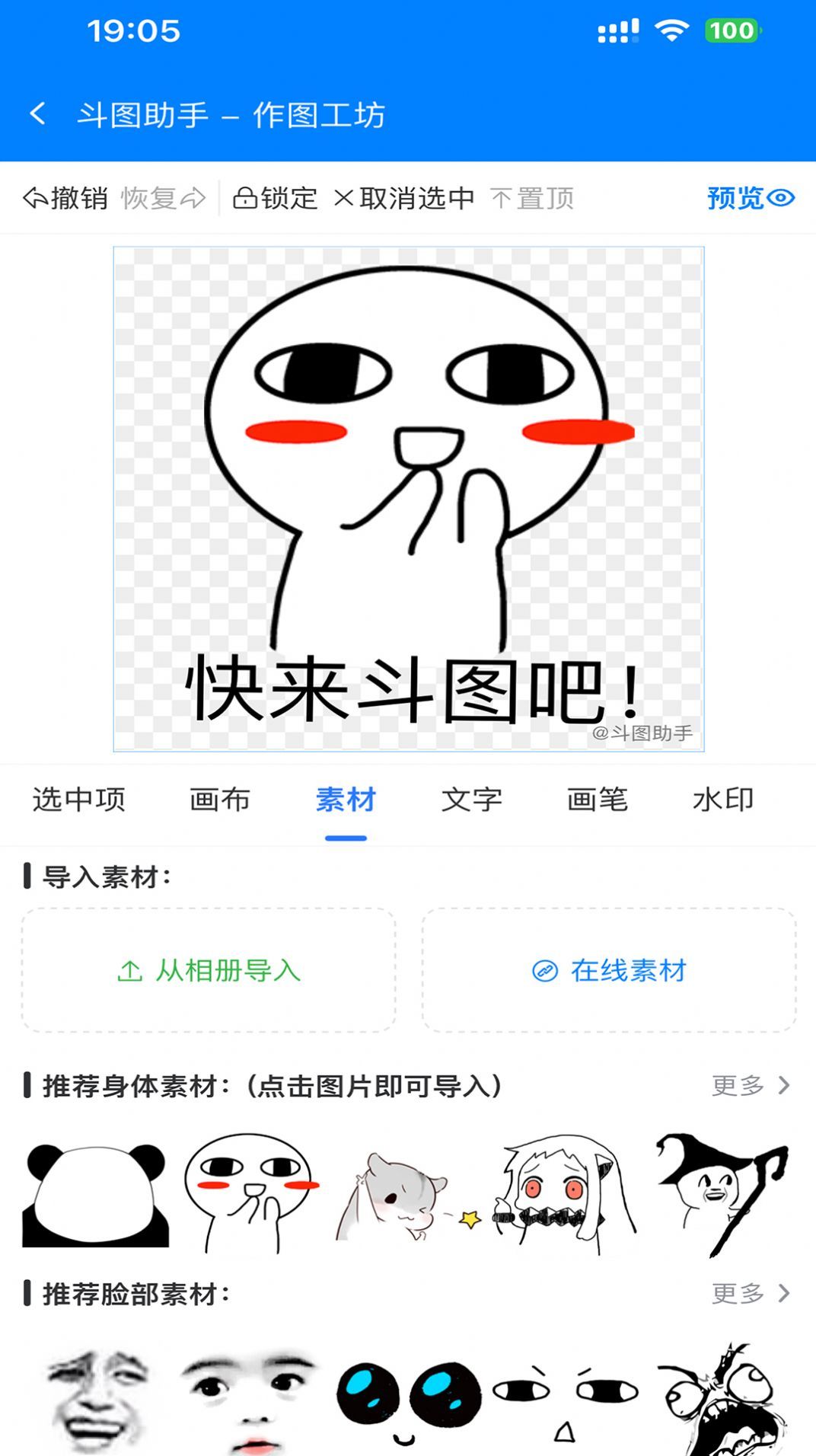Open 预览 to preview the meme
816x1456 pixels.
pos(750,198)
